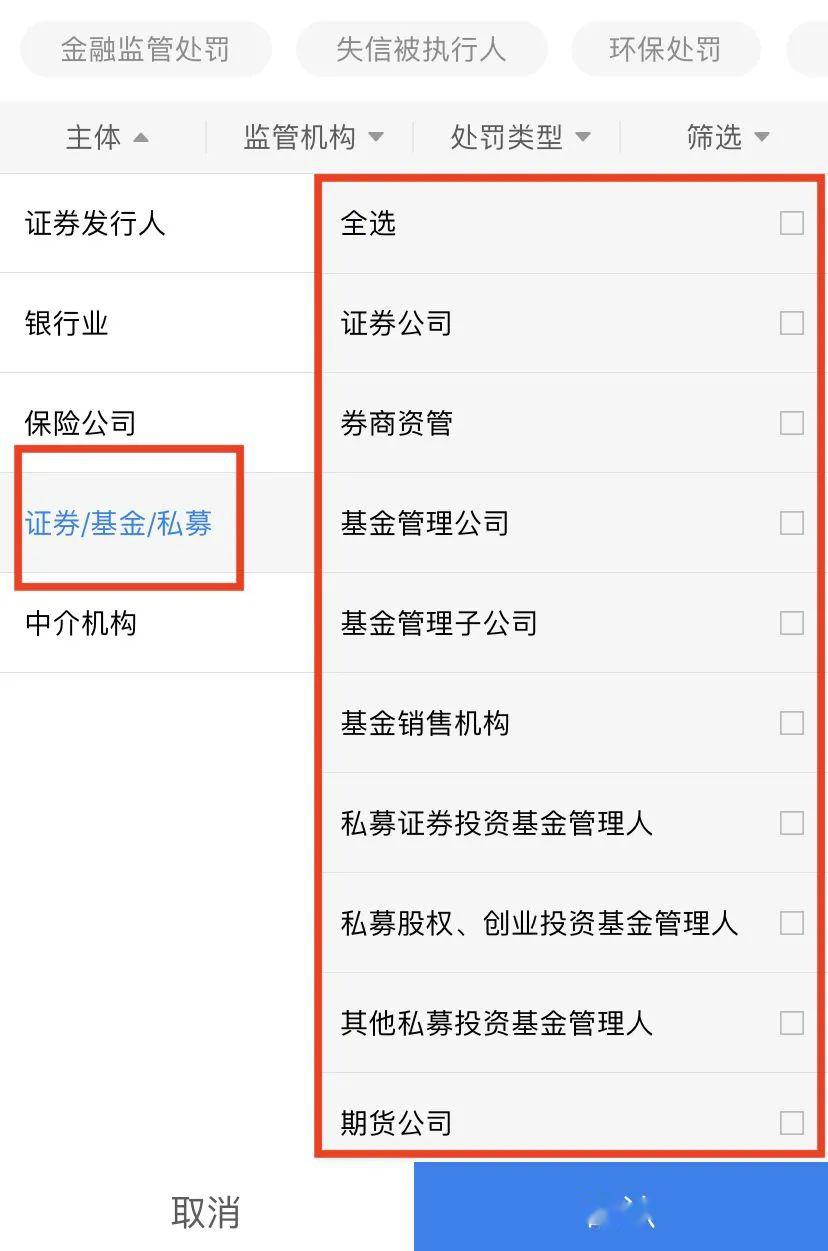Choose 中介机构 category
Screen dimensions: 828x1251
pyautogui.click(x=157, y=623)
